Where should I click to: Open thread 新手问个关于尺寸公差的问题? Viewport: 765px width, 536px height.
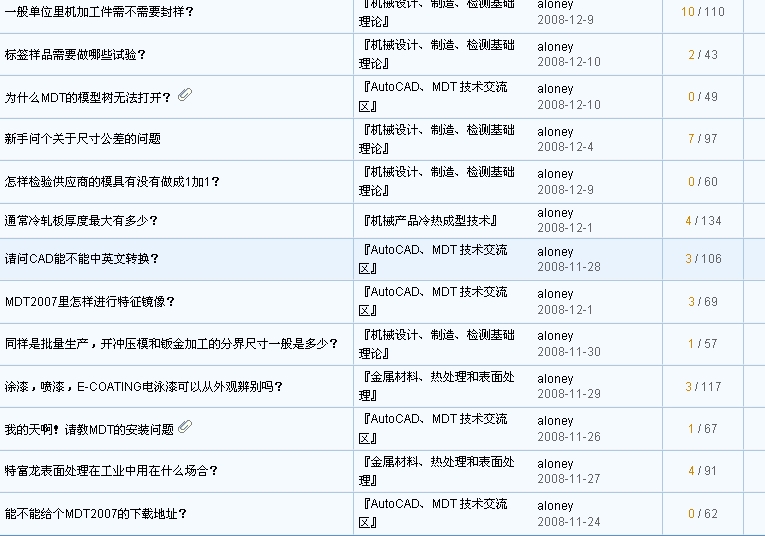point(83,139)
